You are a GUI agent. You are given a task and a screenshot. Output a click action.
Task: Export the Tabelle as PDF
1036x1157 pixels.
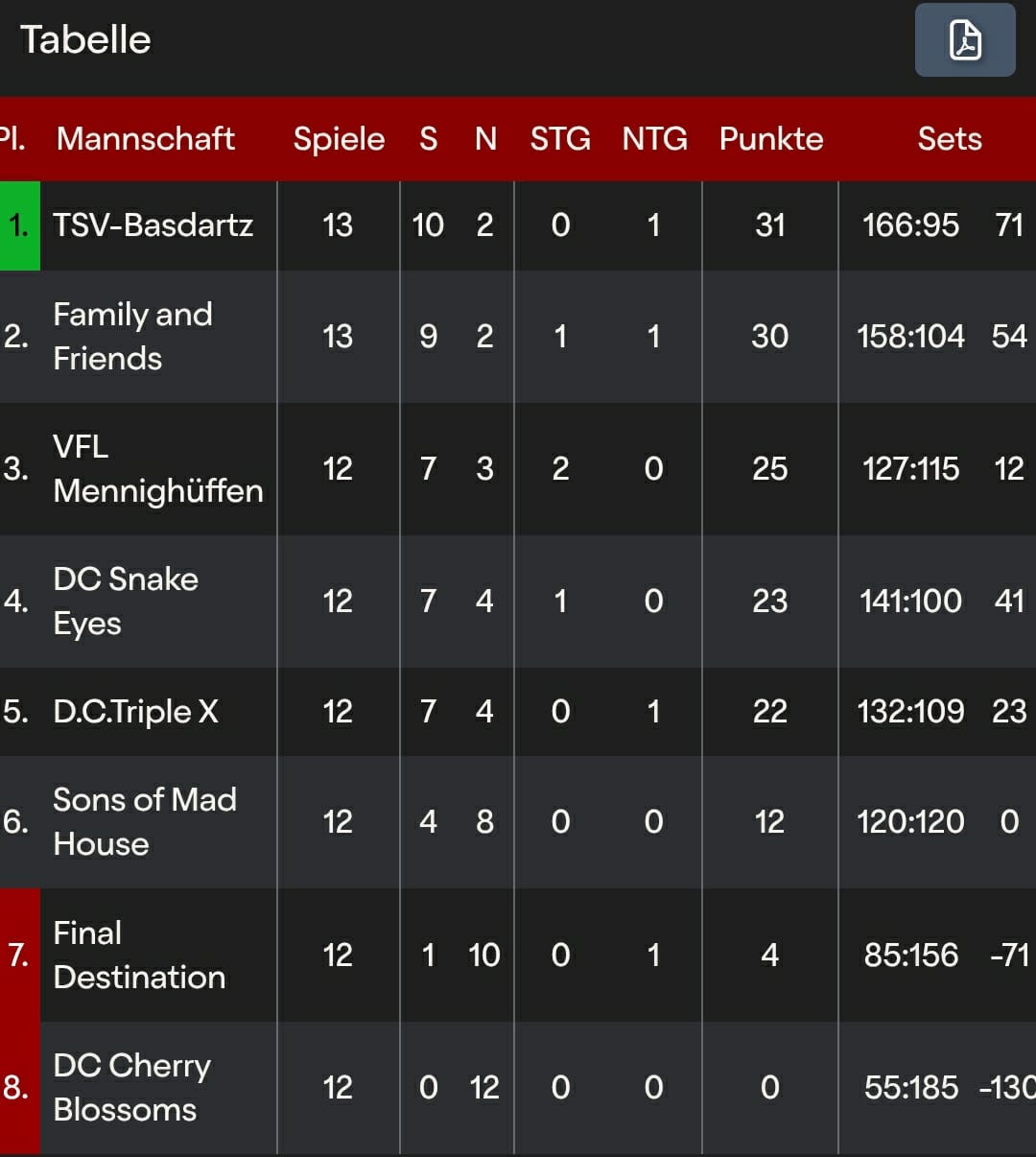pos(965,40)
